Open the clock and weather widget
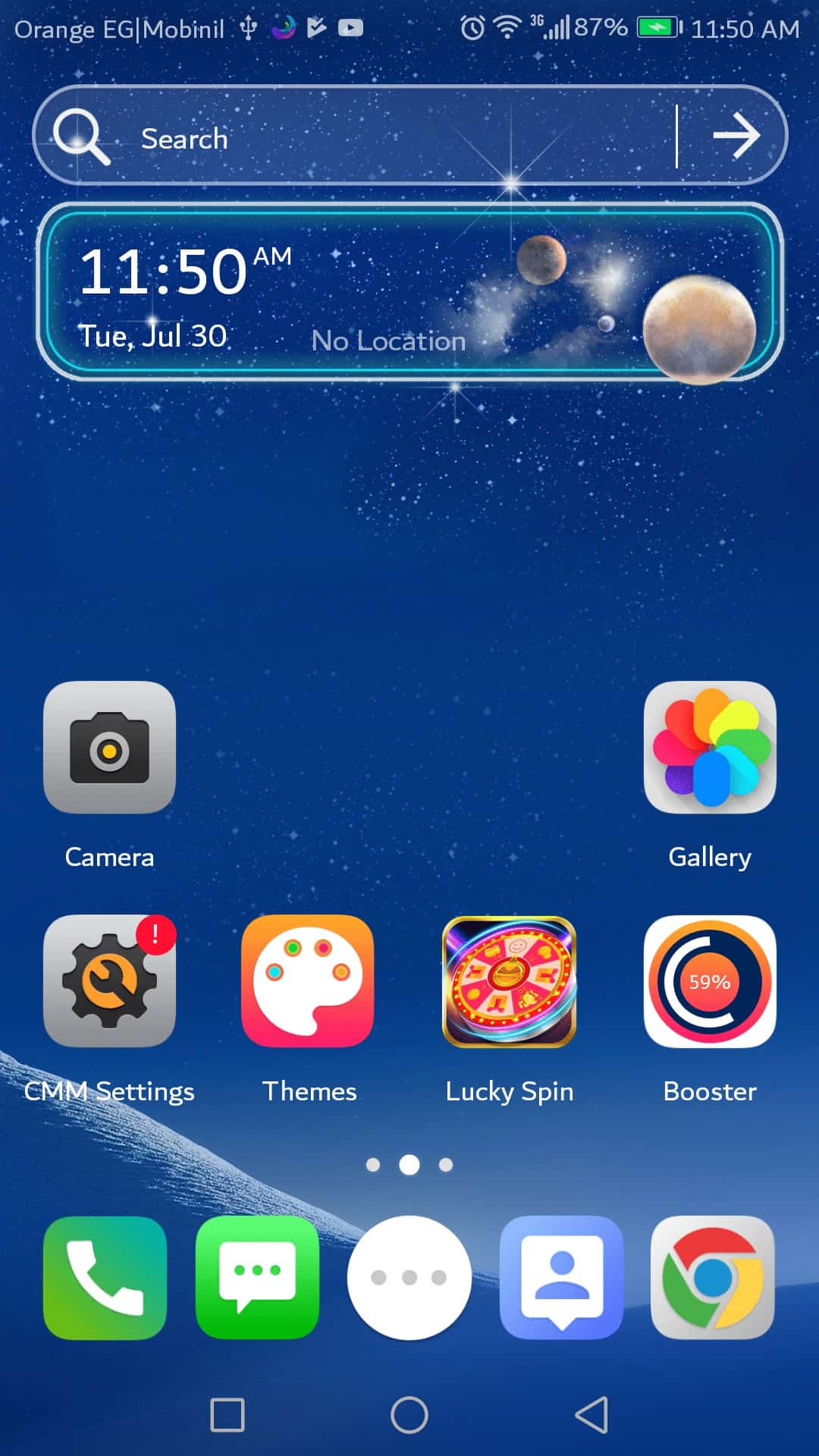This screenshot has width=819, height=1456. [409, 292]
